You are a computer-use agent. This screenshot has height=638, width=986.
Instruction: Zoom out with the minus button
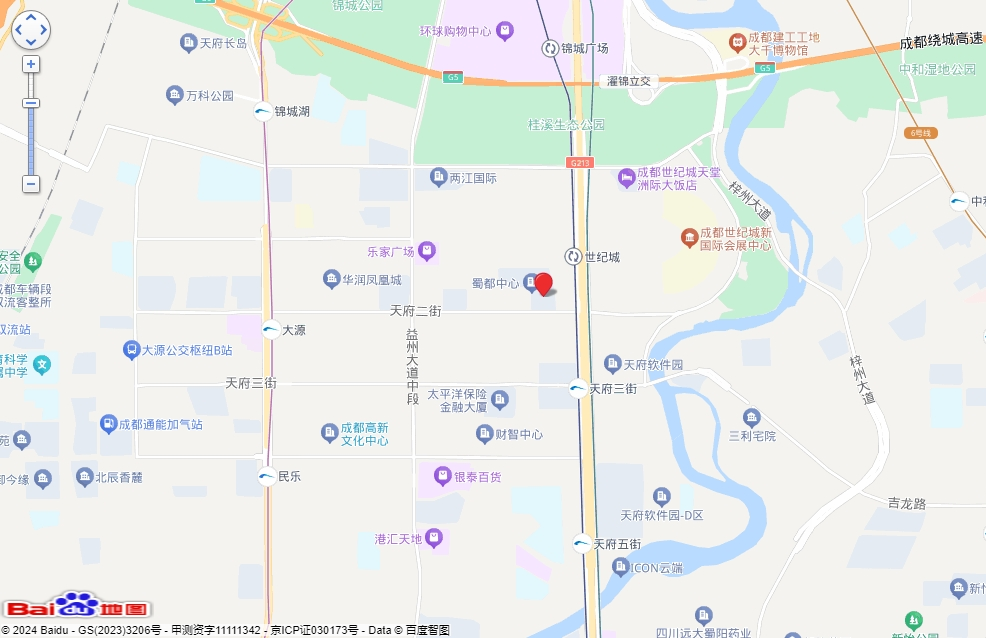(x=31, y=184)
